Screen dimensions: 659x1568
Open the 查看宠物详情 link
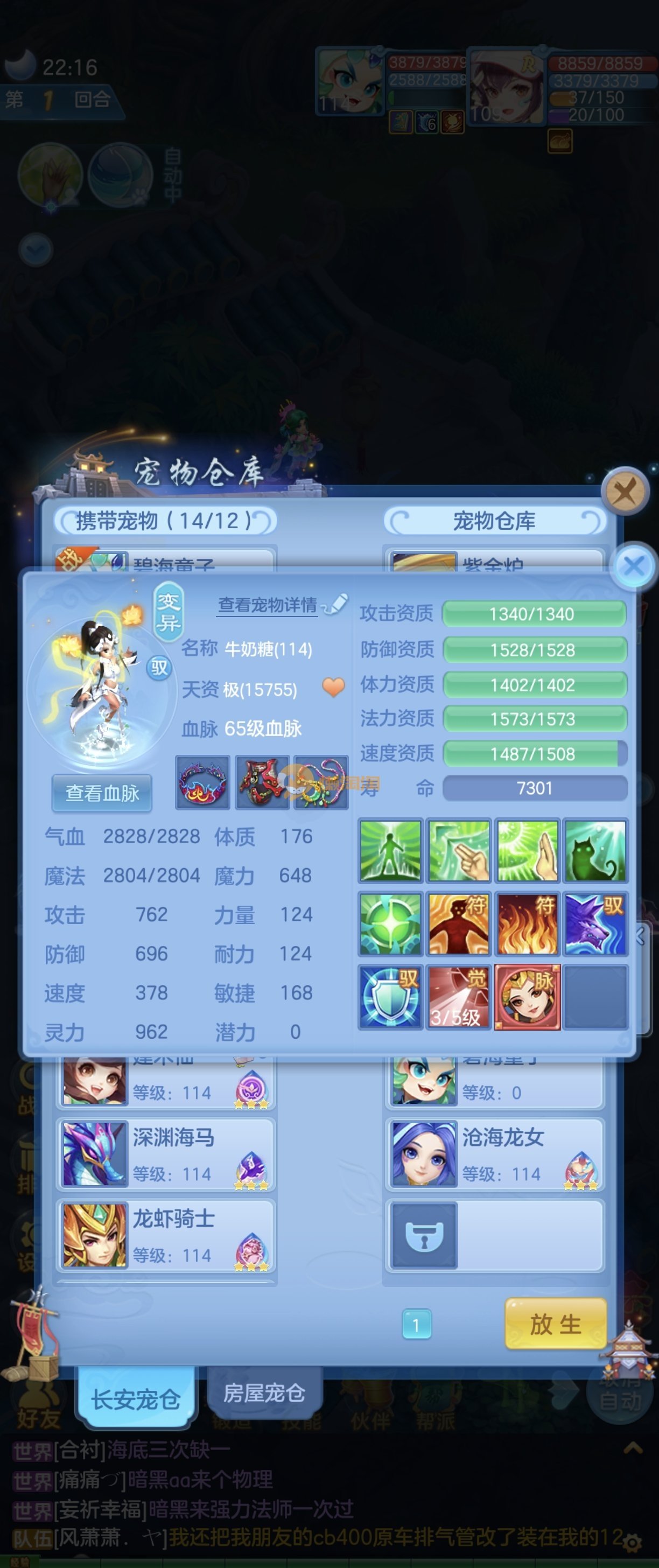tap(268, 605)
